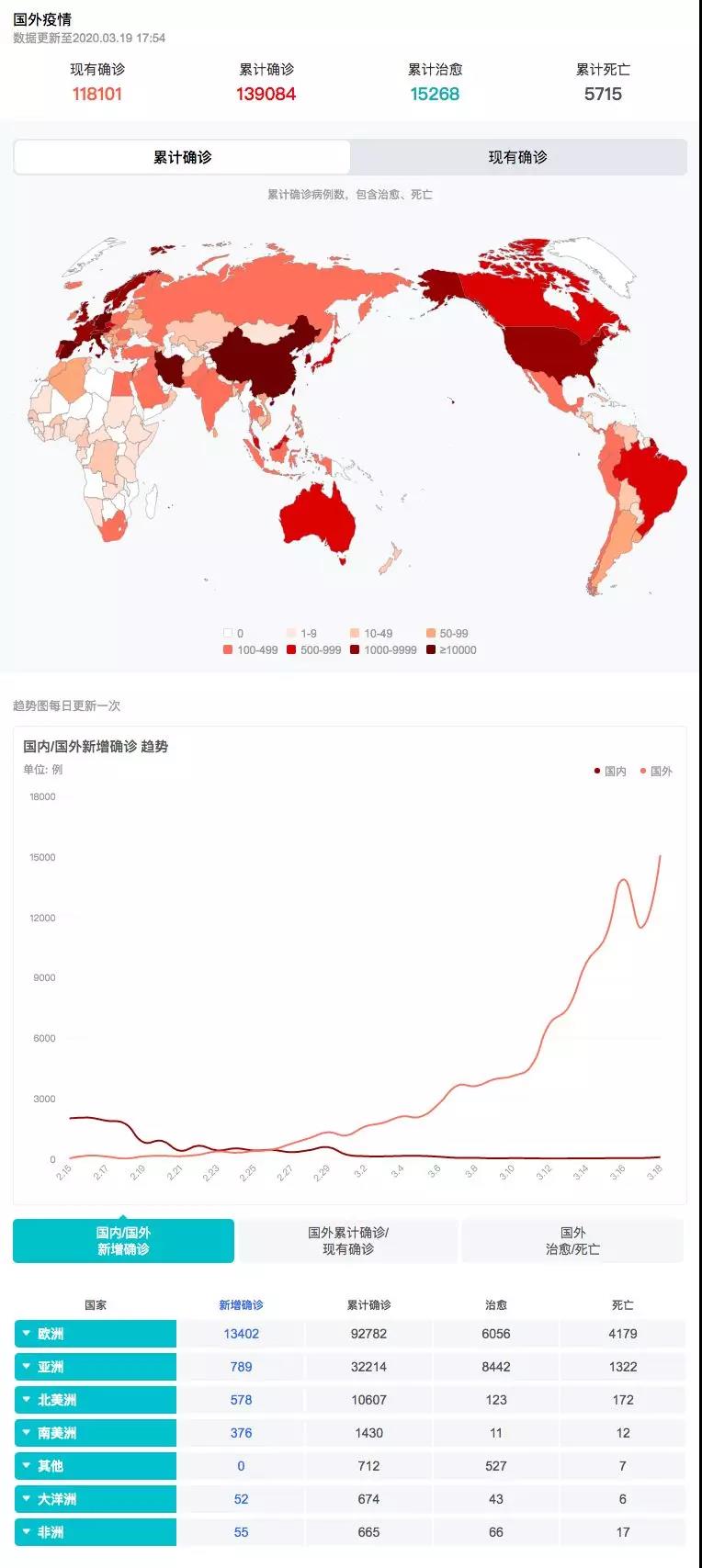Screen dimensions: 702x1568
Task: Expand the 北美洲 row
Action: pyautogui.click(x=96, y=1400)
